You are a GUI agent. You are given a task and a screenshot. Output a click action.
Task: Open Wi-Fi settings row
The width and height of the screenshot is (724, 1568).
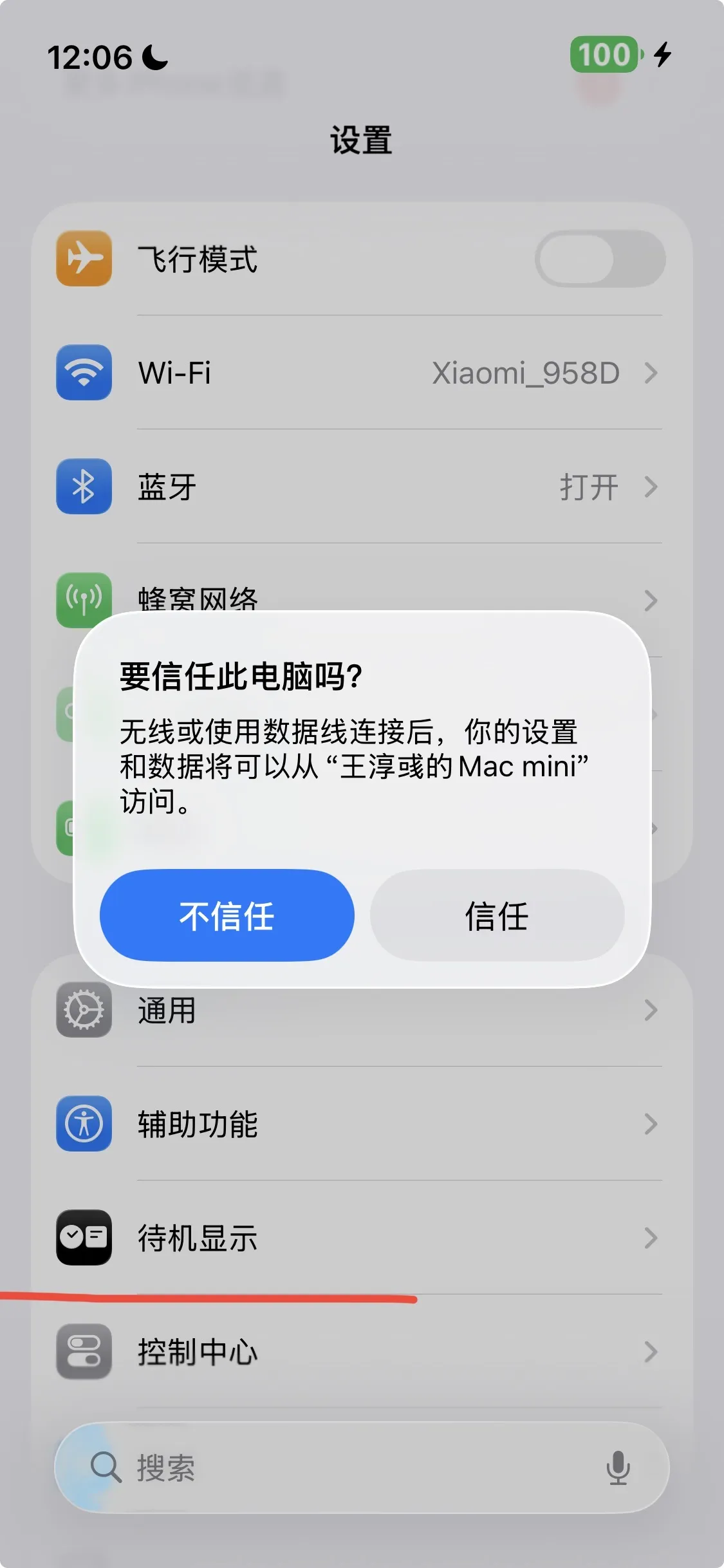(362, 373)
